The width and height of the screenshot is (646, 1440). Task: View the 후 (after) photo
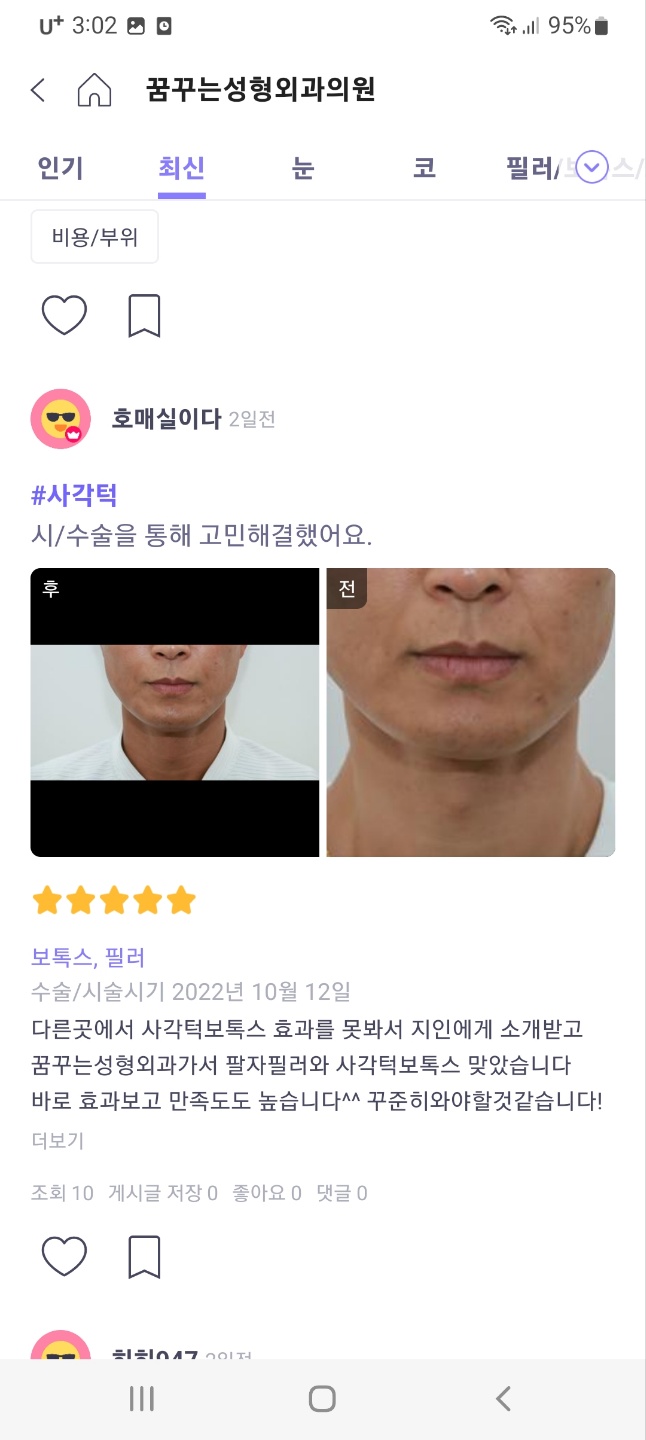coord(175,712)
